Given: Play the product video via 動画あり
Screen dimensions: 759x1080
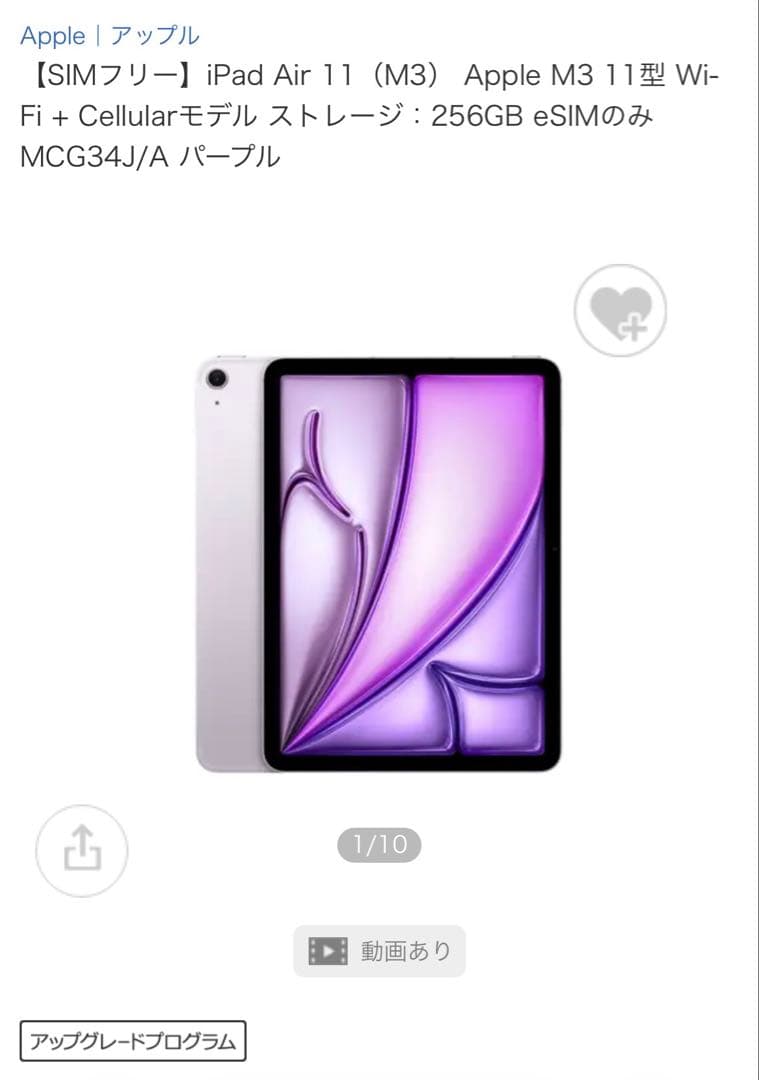Looking at the screenshot, I should [379, 951].
